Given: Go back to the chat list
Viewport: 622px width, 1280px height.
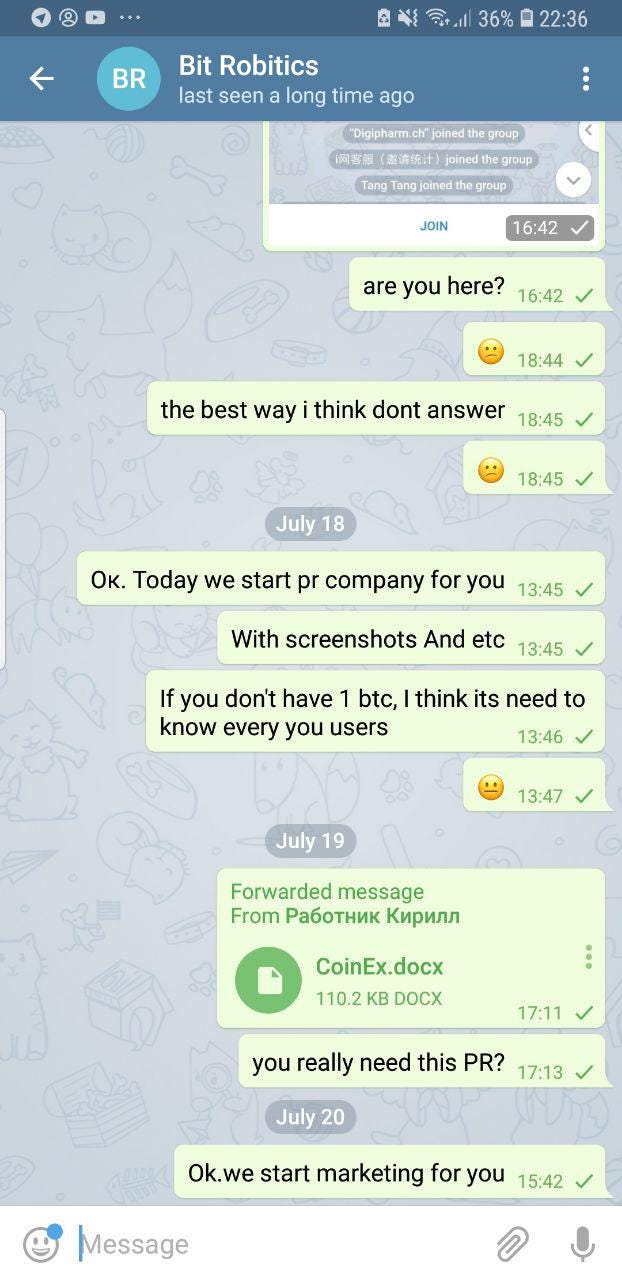Looking at the screenshot, I should pyautogui.click(x=41, y=79).
